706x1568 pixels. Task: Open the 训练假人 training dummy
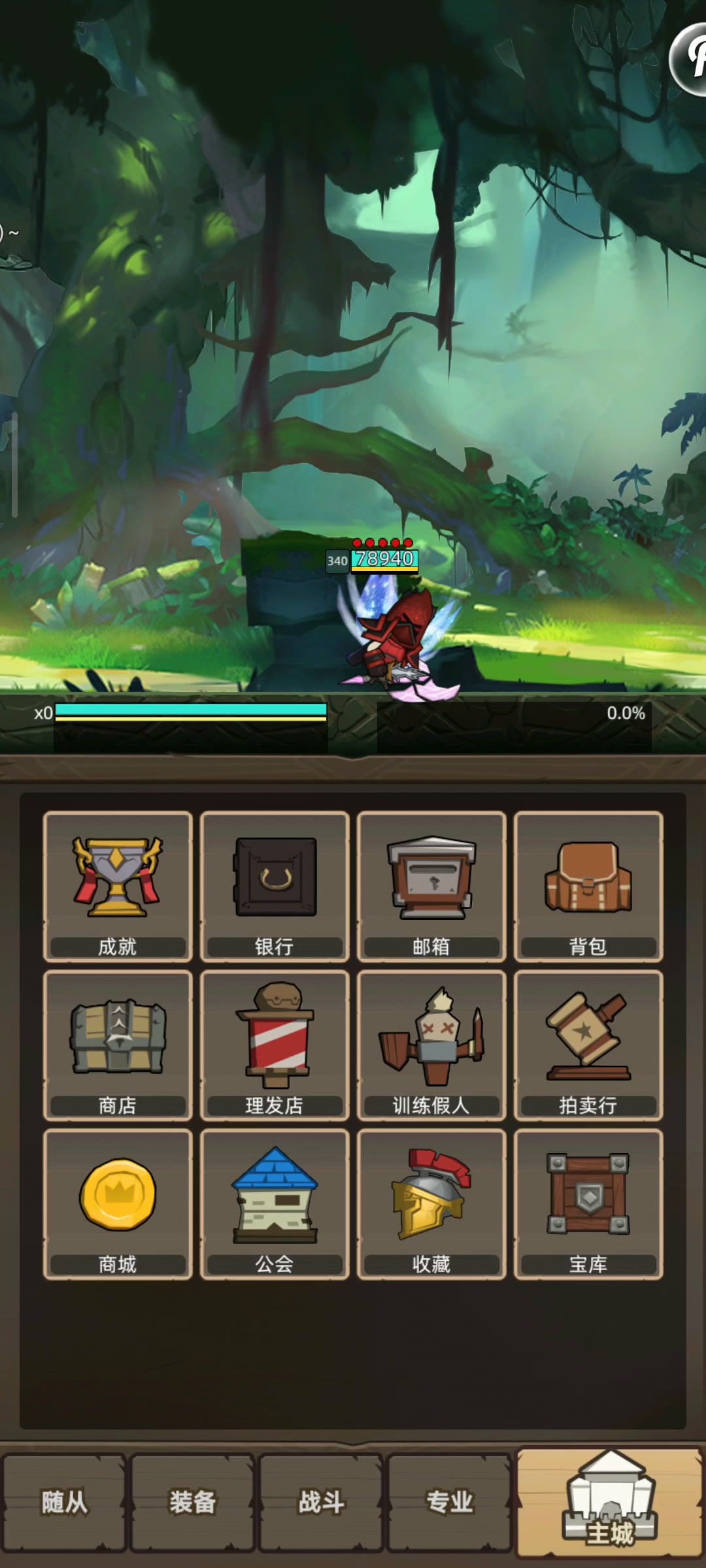point(431,1045)
